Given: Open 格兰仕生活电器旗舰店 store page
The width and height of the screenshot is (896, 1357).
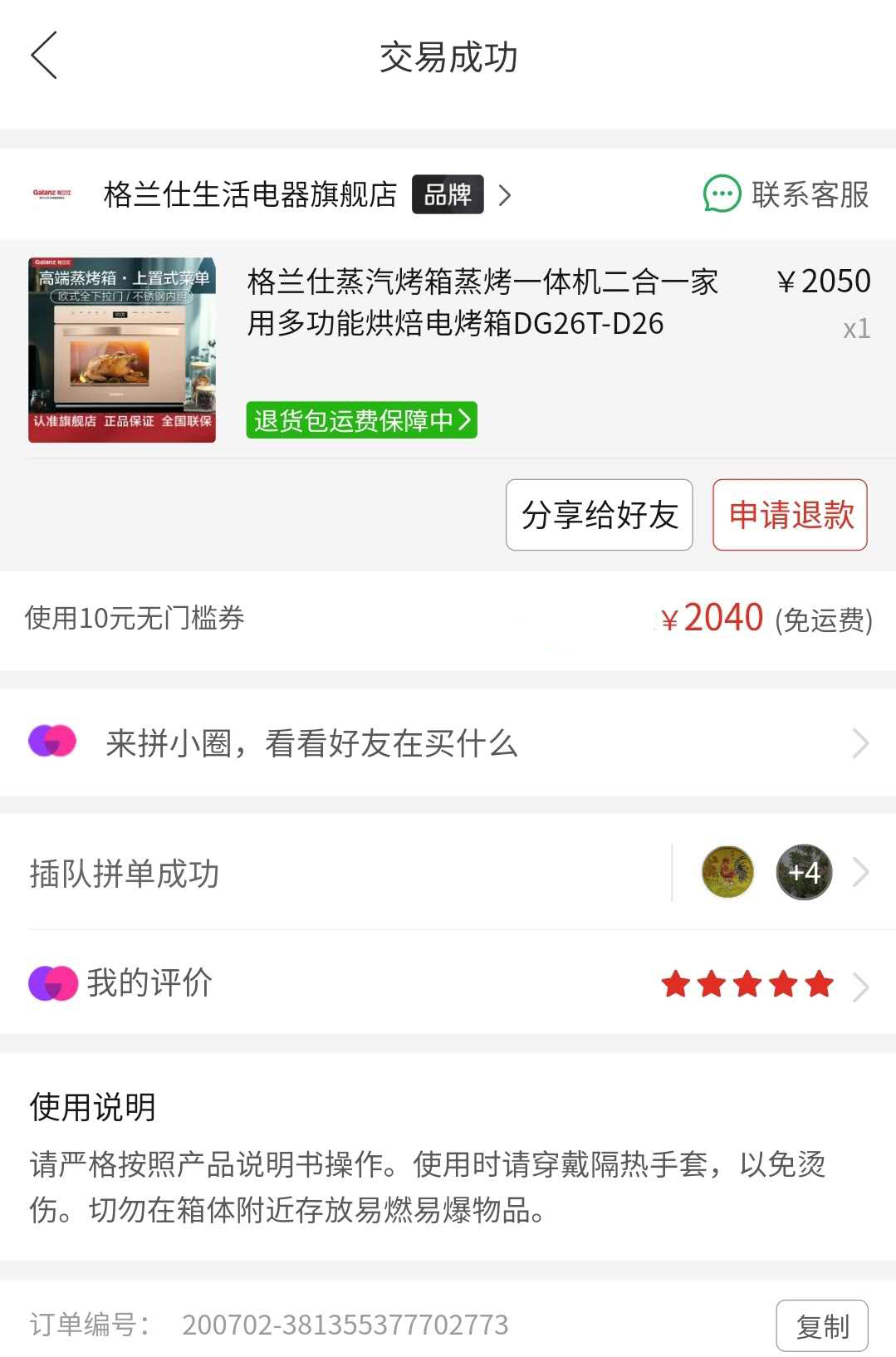Looking at the screenshot, I should click(x=249, y=196).
